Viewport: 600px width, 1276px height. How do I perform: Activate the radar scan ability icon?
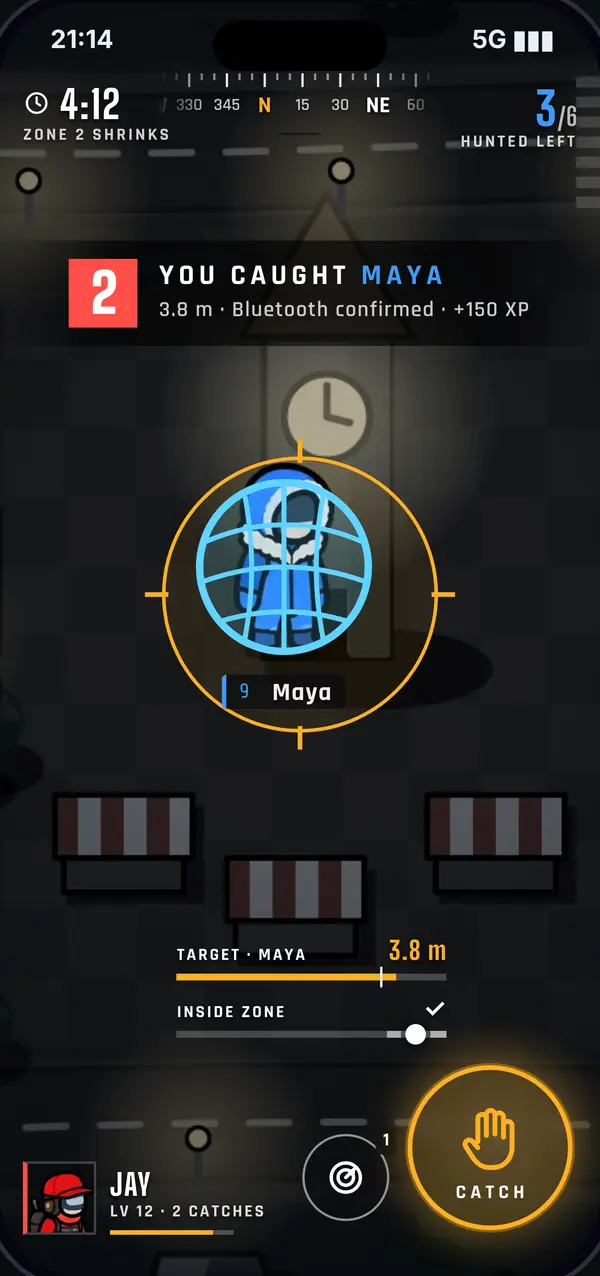[x=346, y=1178]
